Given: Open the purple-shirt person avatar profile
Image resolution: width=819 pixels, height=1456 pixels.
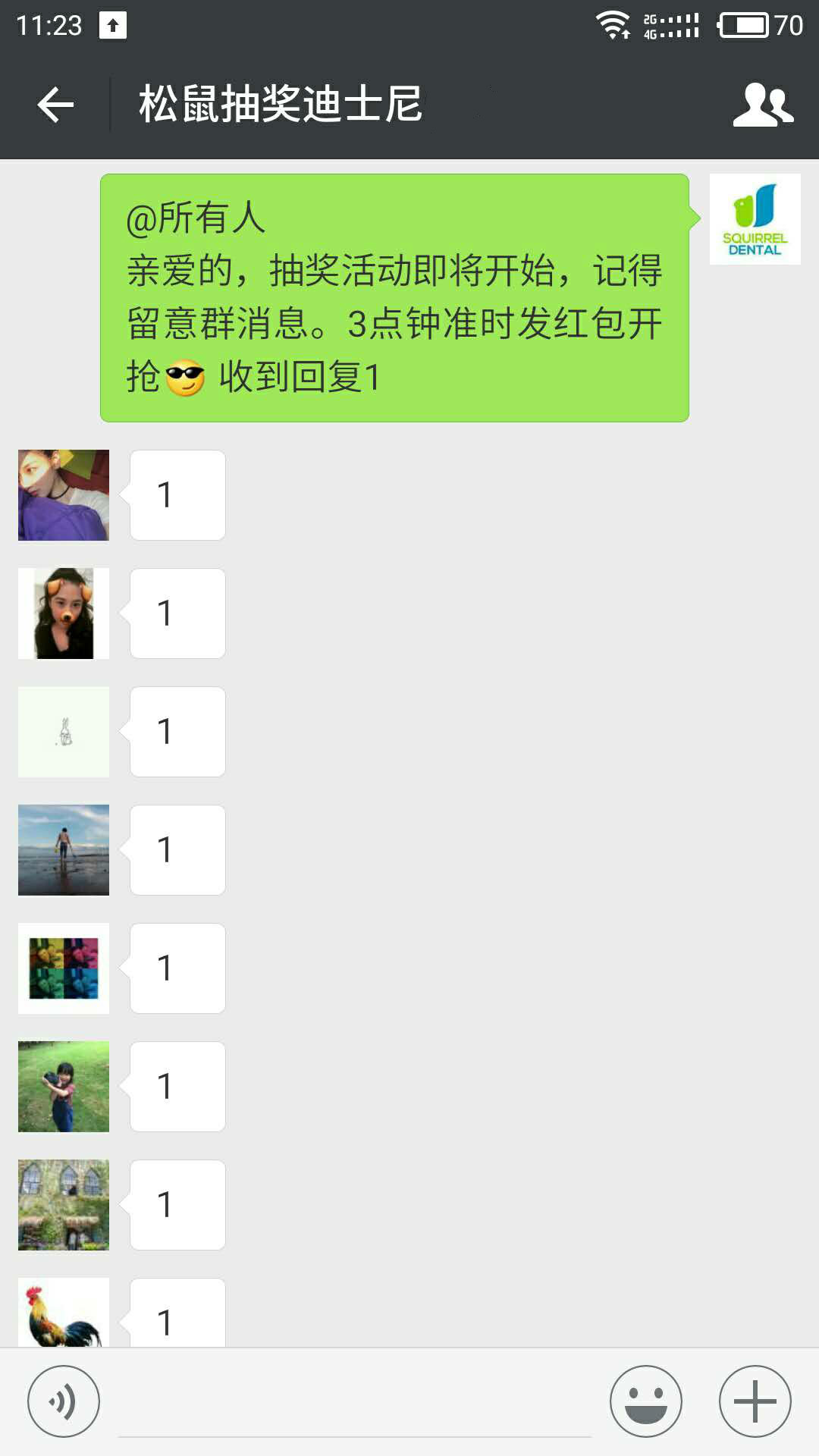Looking at the screenshot, I should point(64,495).
